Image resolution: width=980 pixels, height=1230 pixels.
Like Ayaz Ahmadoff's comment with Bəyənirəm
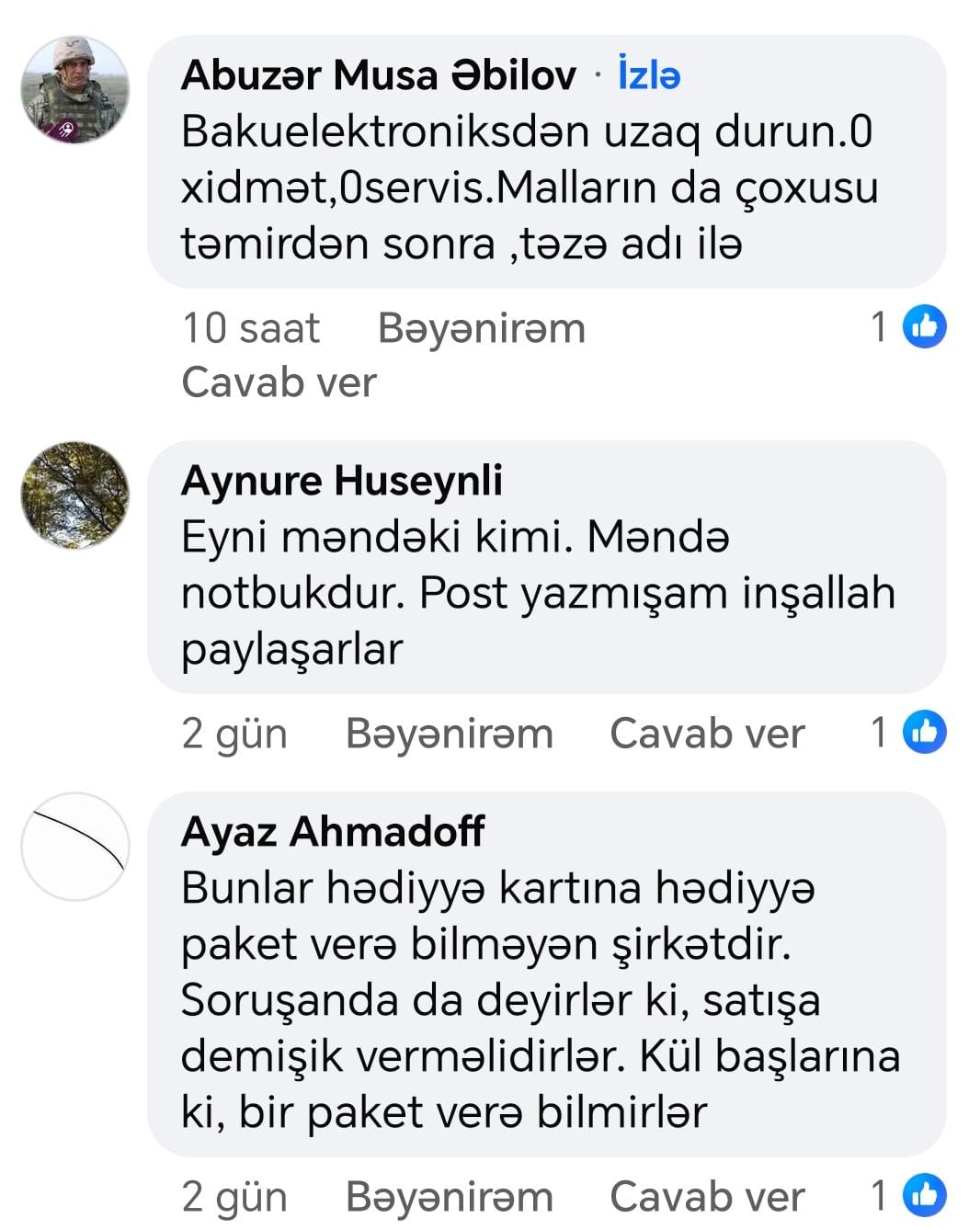449,1197
